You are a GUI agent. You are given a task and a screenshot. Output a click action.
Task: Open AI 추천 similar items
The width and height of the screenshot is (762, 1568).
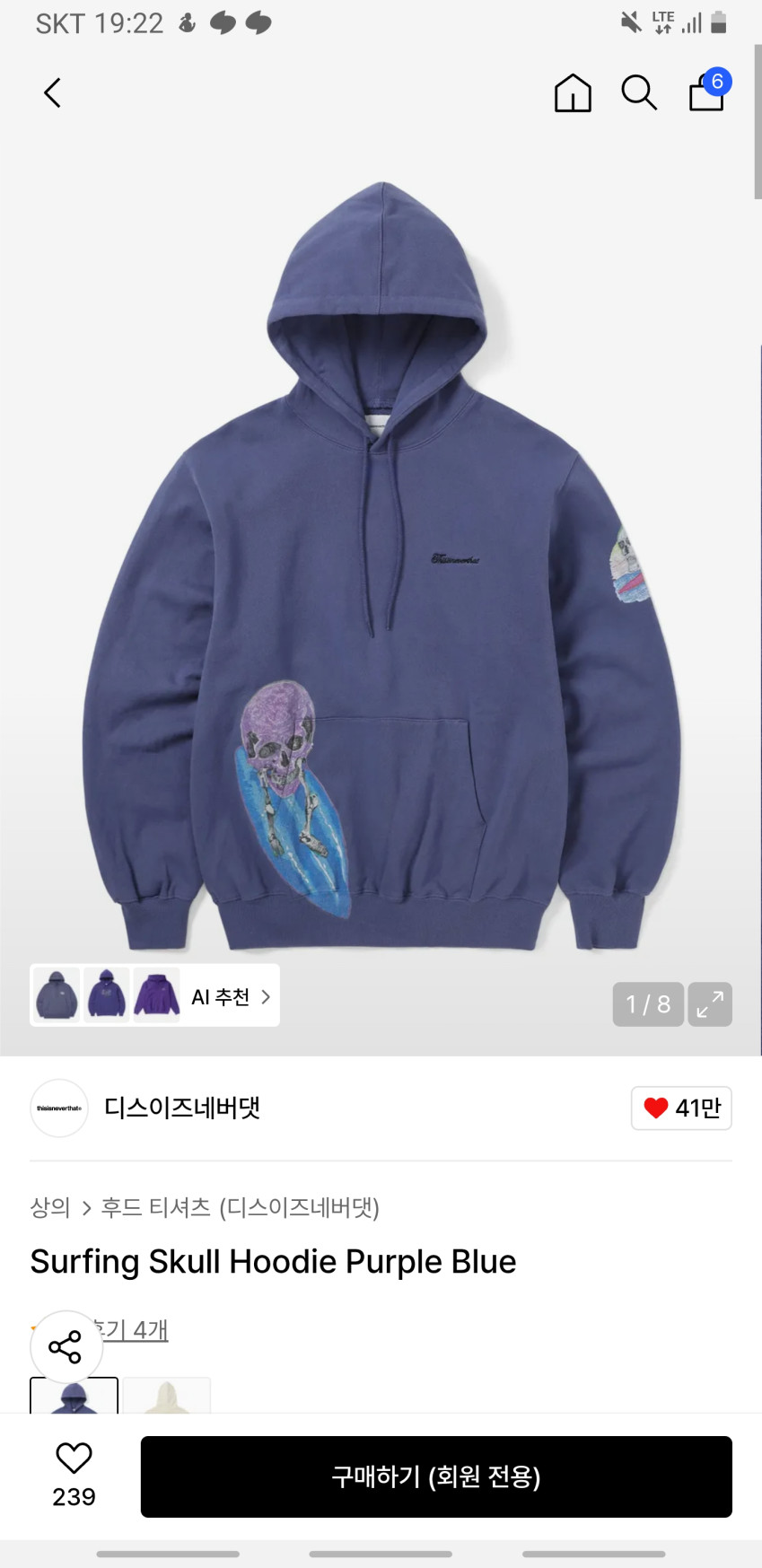154,995
